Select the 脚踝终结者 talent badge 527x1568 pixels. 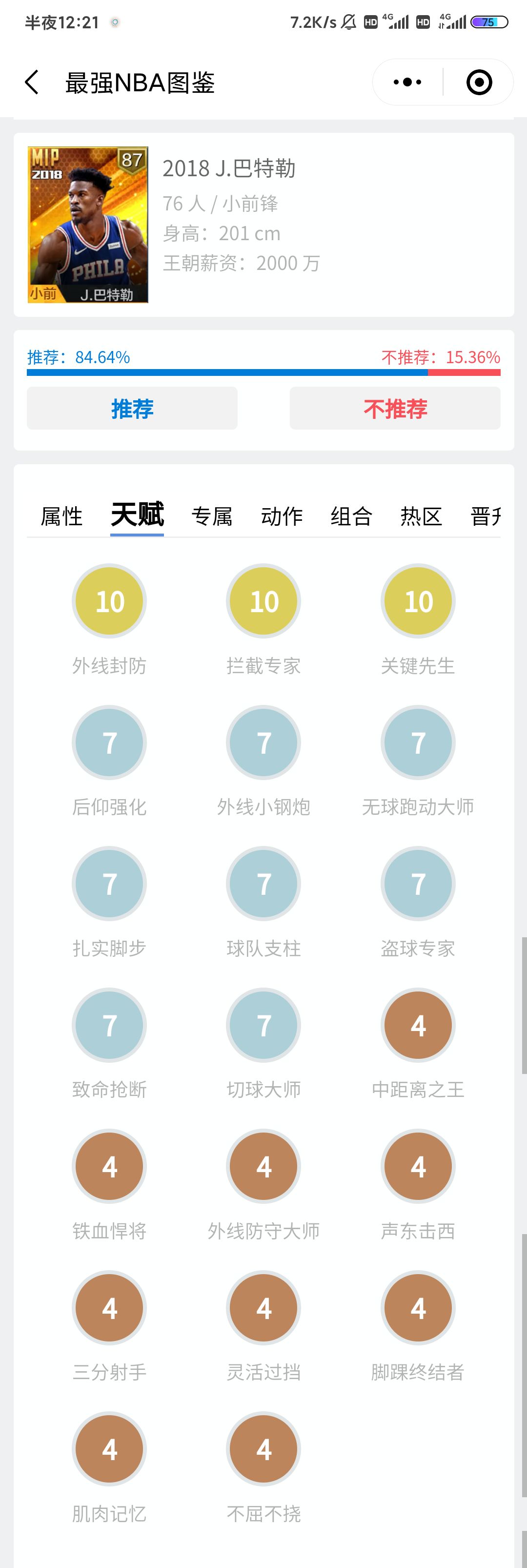[418, 1307]
